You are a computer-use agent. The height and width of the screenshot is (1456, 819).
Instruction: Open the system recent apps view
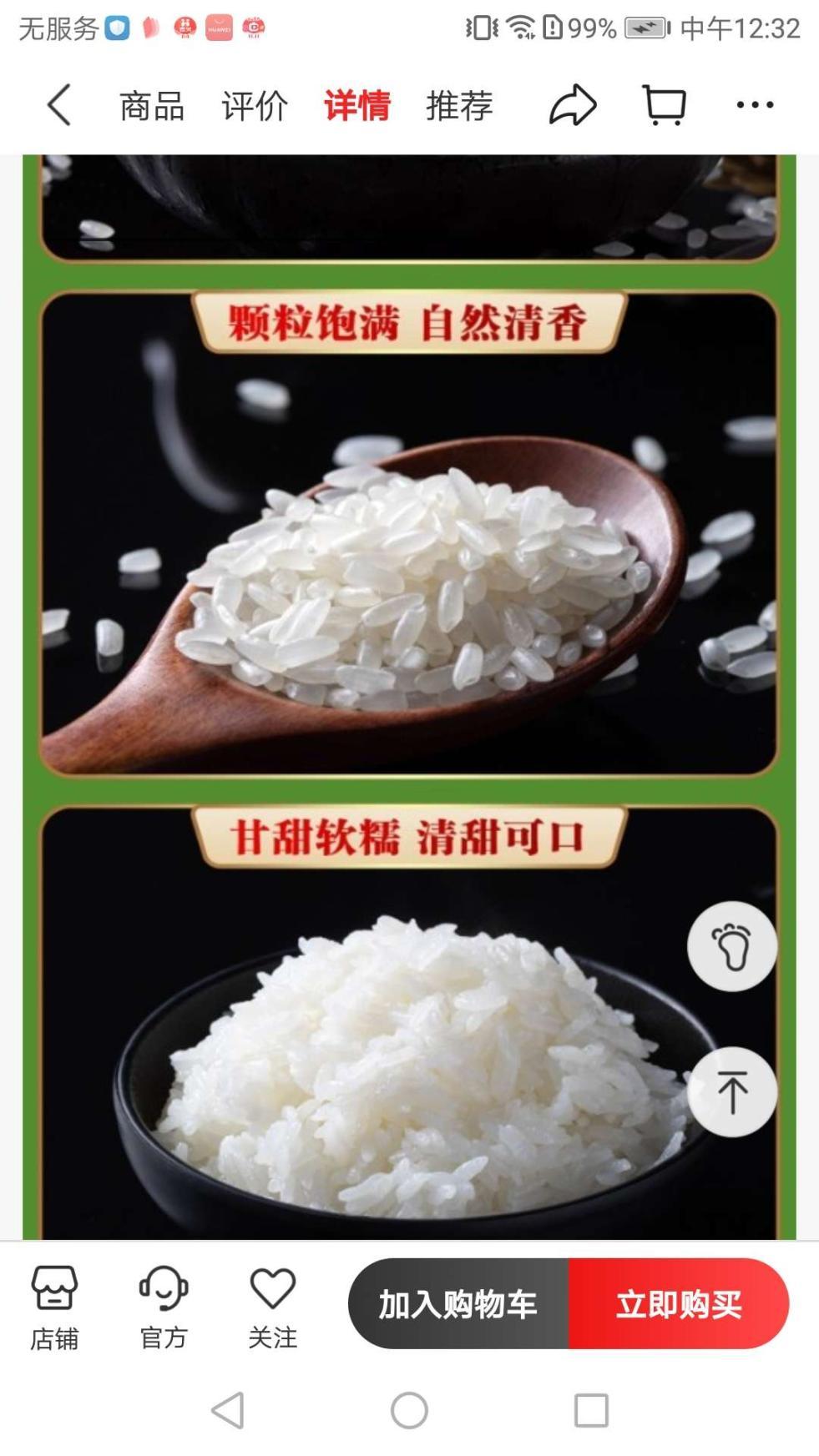[x=591, y=1410]
